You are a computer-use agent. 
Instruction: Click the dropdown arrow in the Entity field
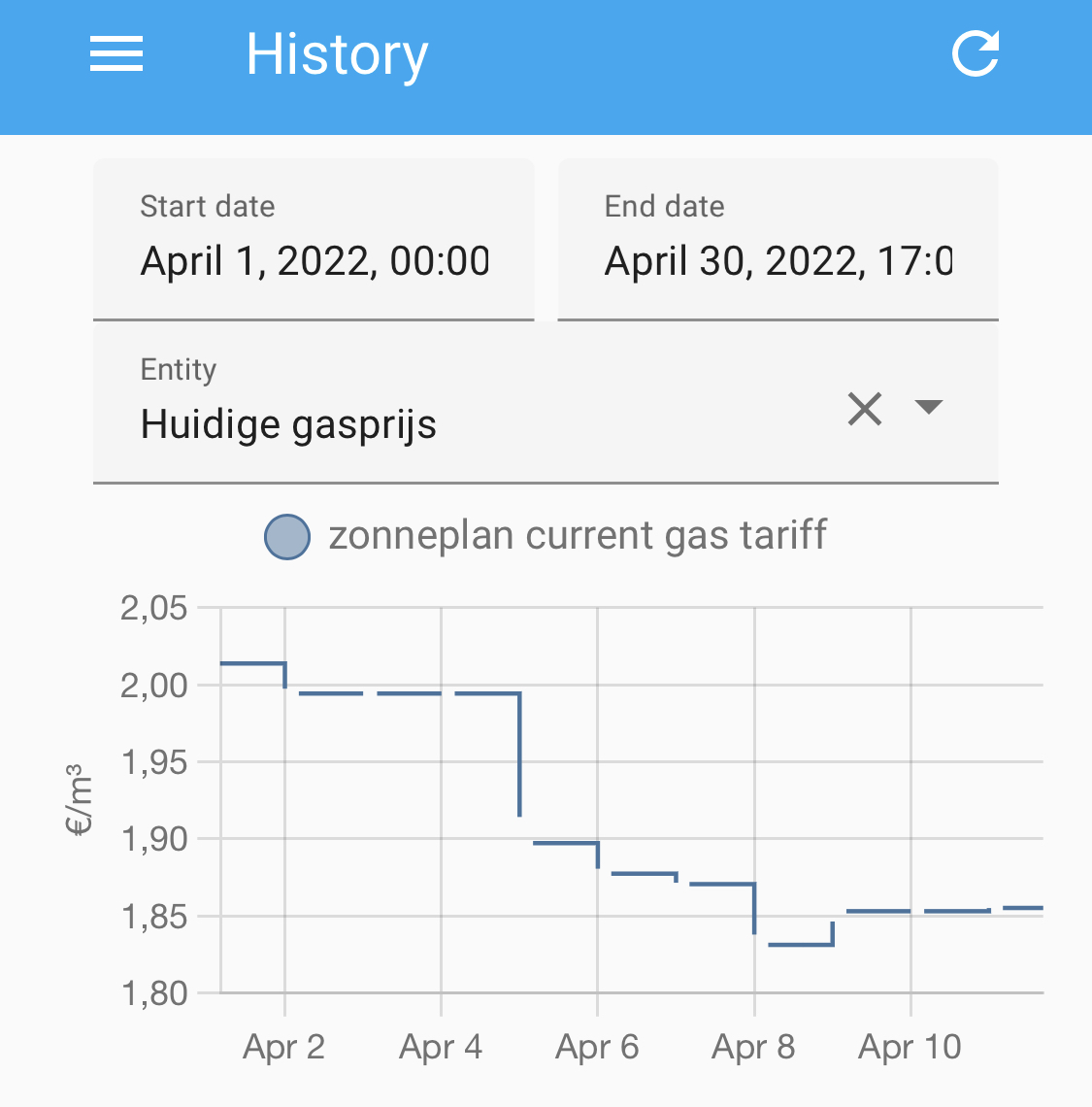click(x=928, y=409)
